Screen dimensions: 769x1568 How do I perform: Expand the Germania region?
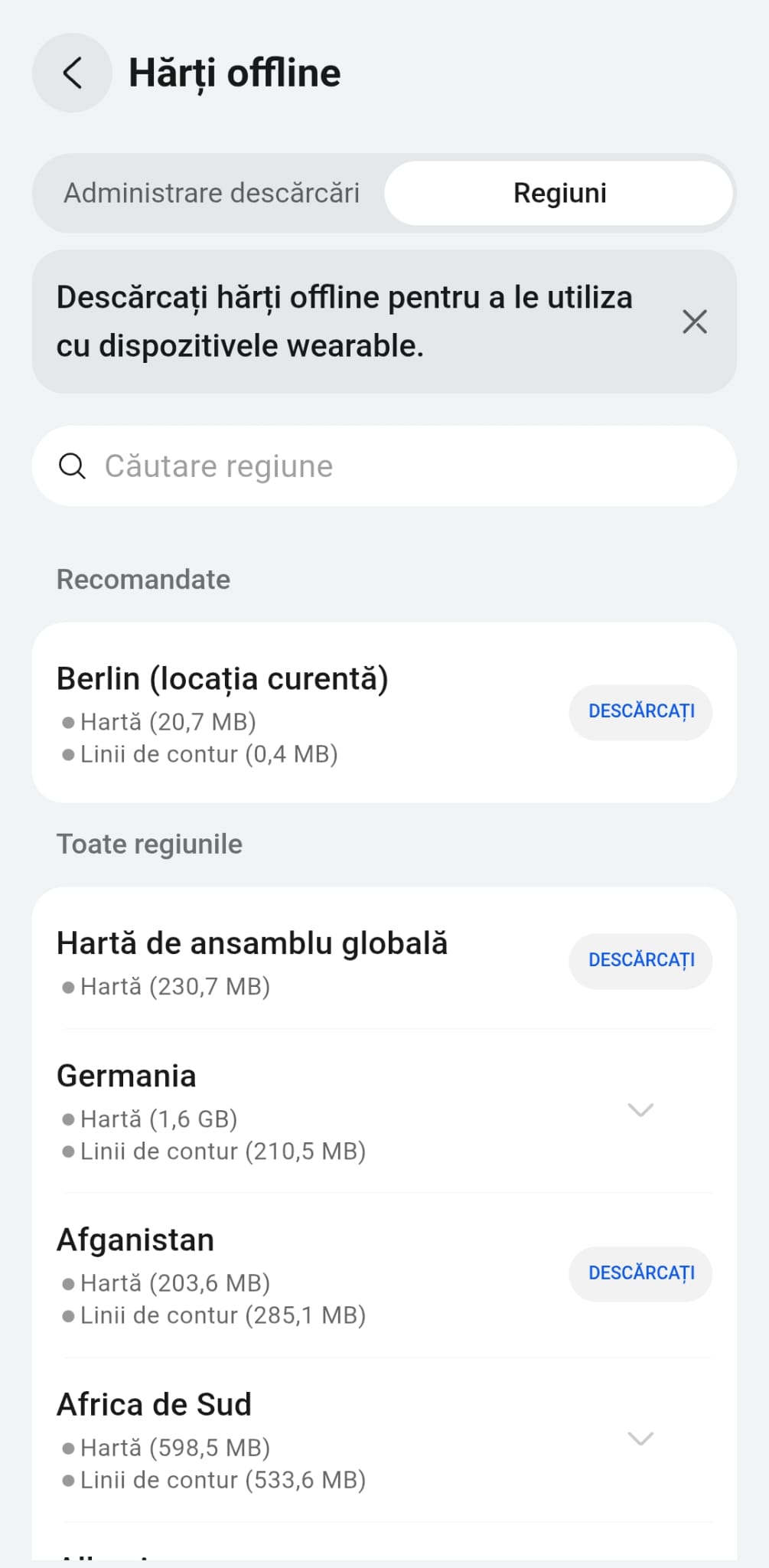click(x=640, y=1110)
